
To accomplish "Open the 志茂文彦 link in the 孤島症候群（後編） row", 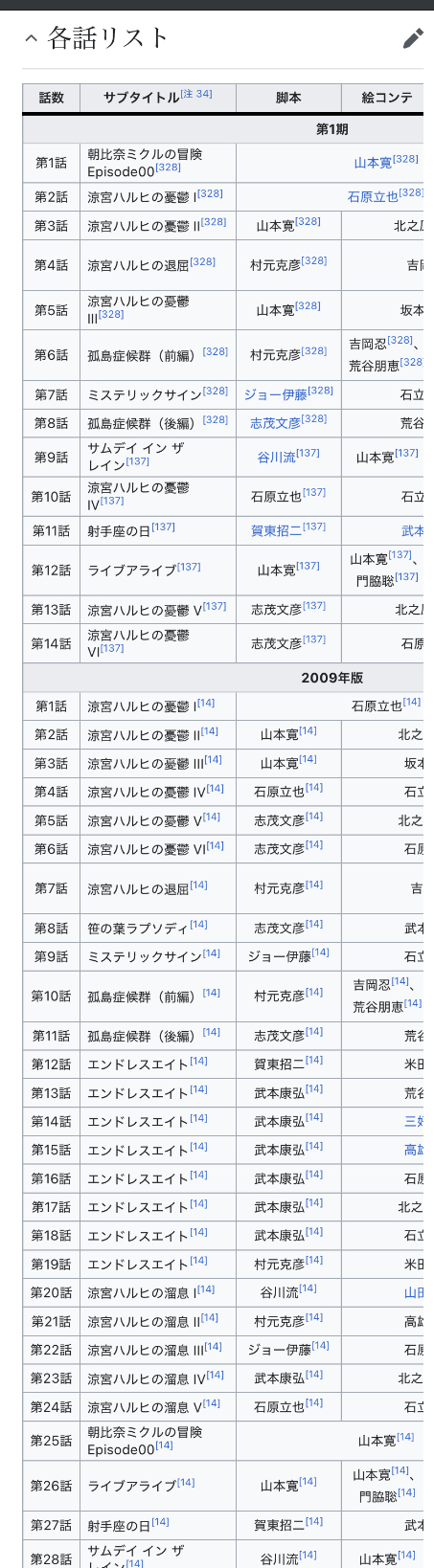I will (x=275, y=423).
